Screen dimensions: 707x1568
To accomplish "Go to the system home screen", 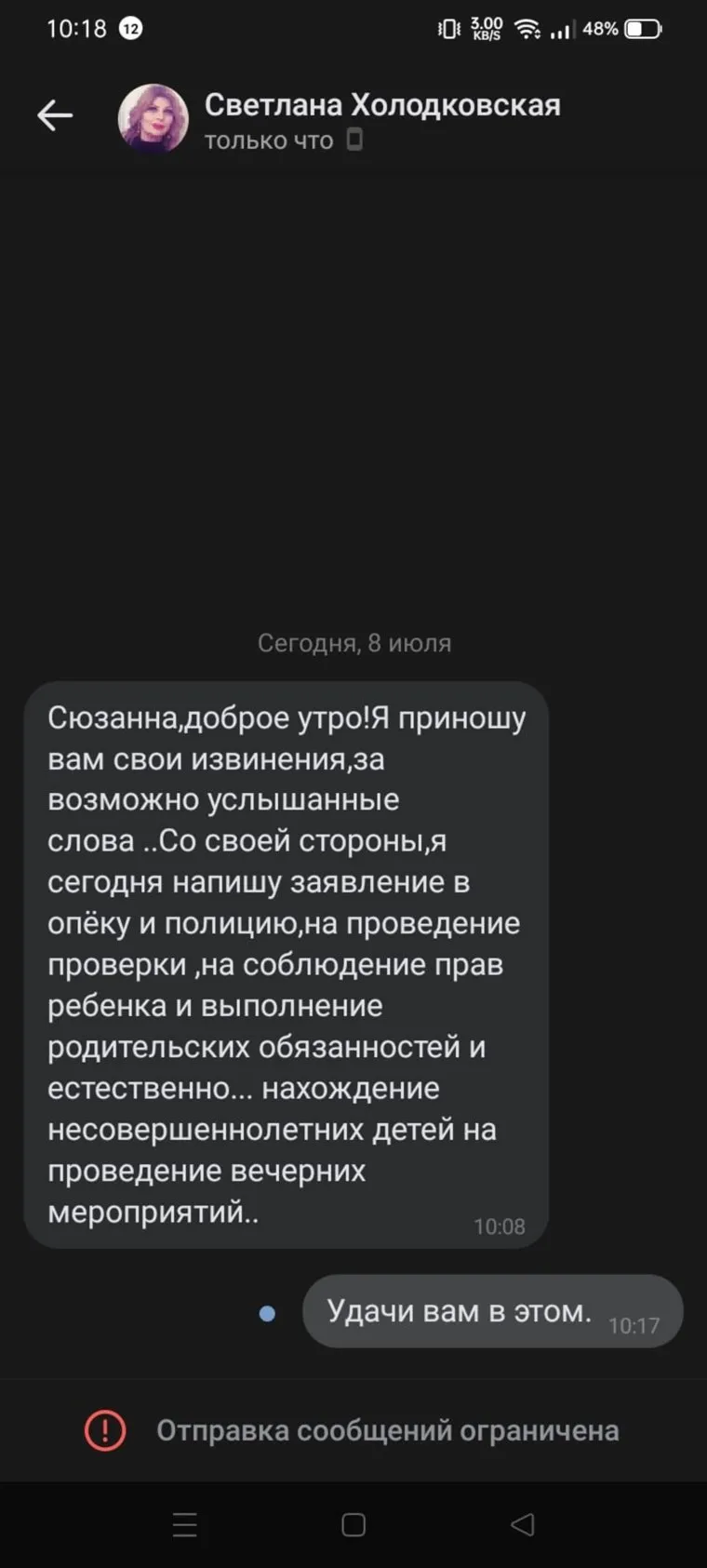I will click(x=353, y=1524).
